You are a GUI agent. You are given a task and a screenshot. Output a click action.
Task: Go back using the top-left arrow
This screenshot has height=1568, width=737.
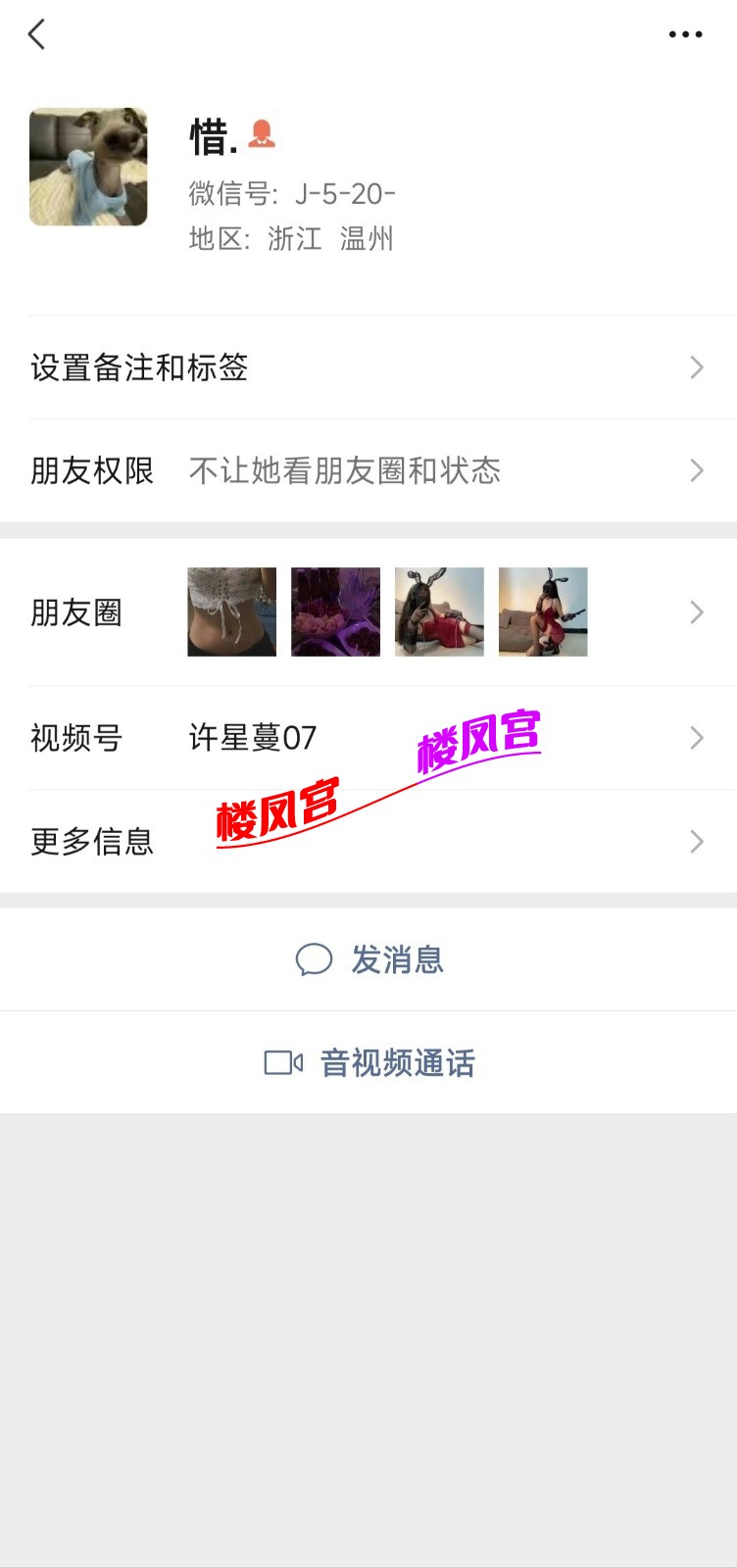point(37,35)
